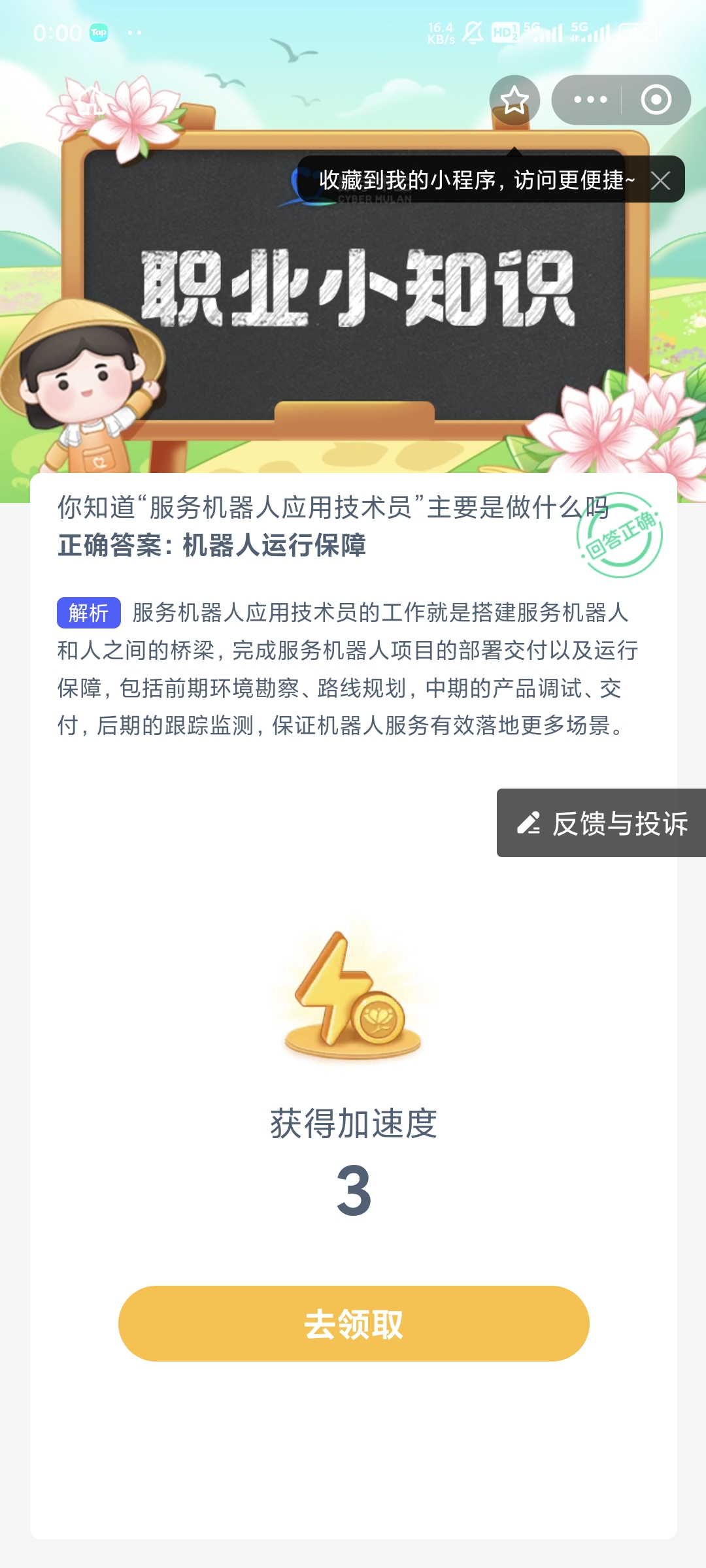
Task: Close the mini program via circle icon
Action: 656,100
